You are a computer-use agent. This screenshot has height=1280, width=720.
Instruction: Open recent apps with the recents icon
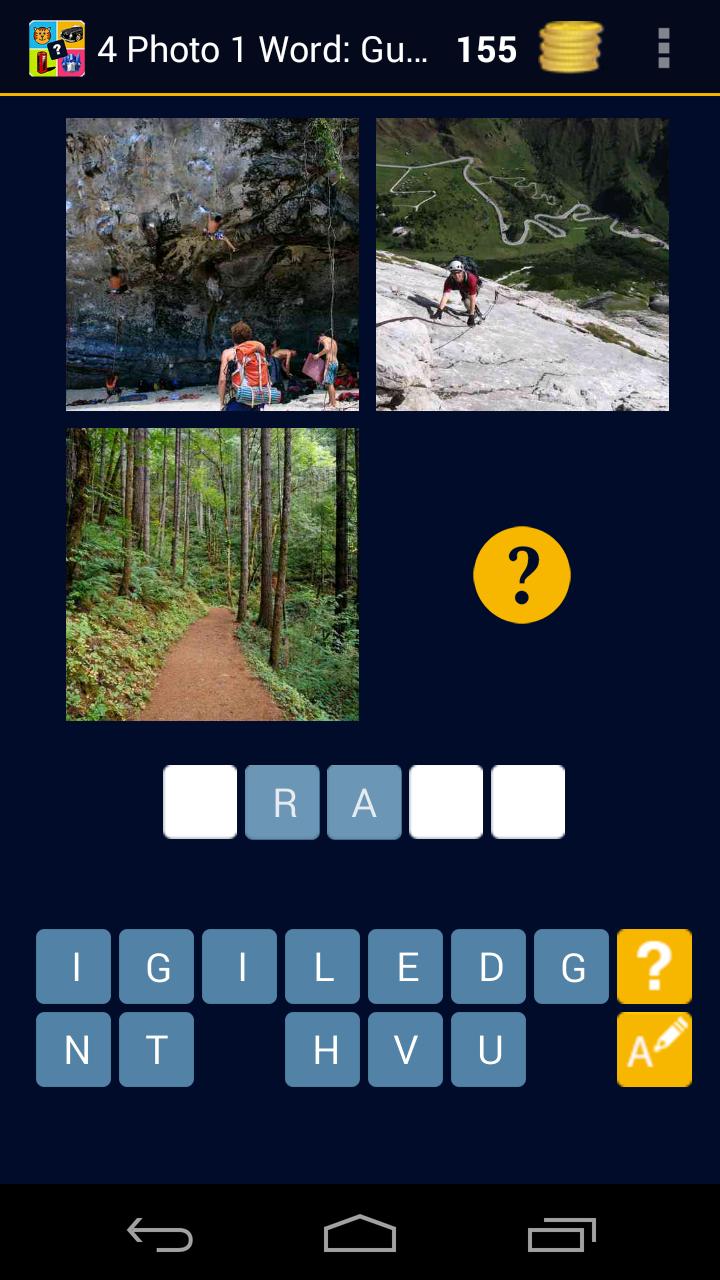[x=560, y=1237]
